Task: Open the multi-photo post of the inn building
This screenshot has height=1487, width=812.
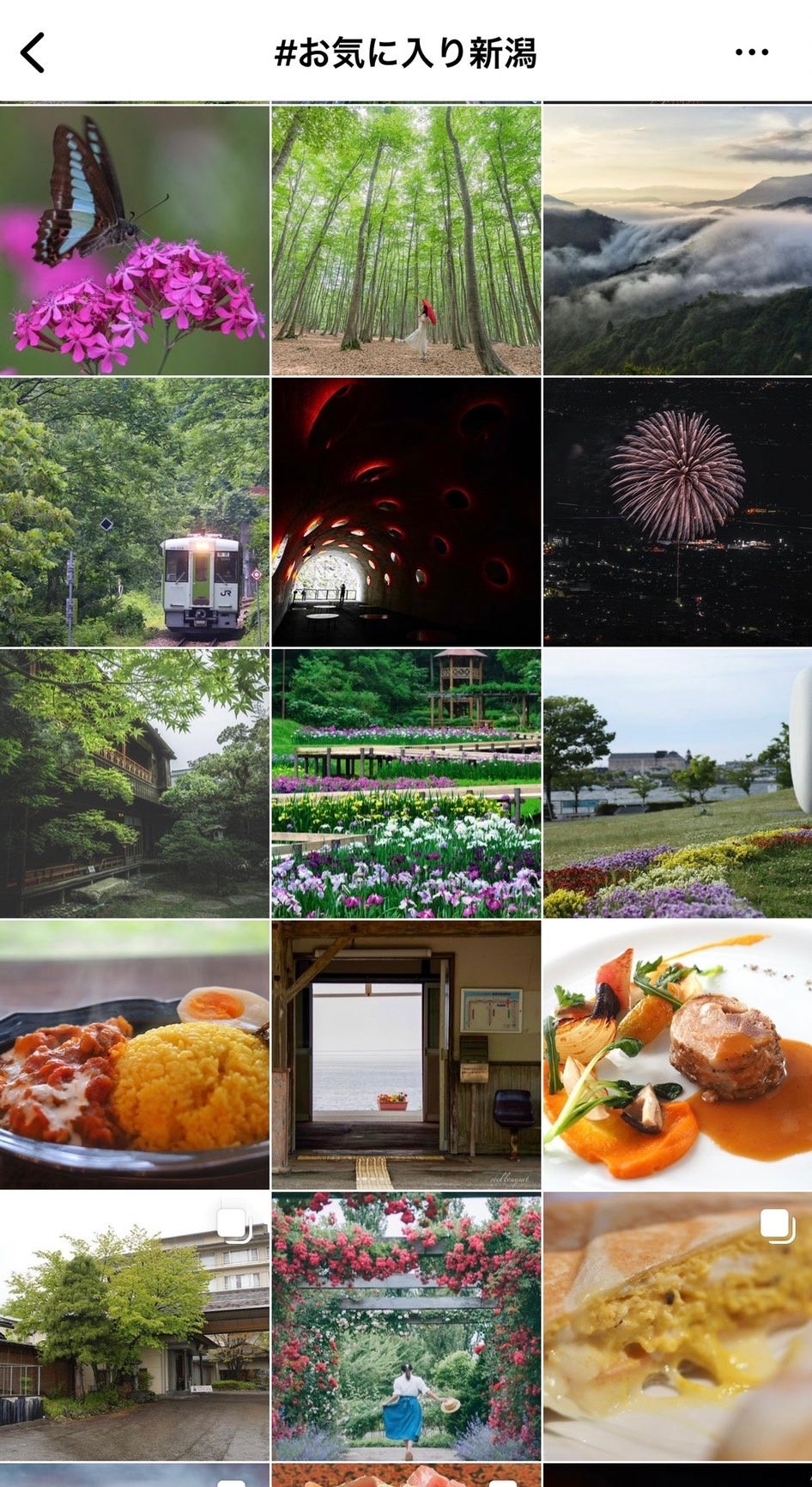Action: (134, 1326)
